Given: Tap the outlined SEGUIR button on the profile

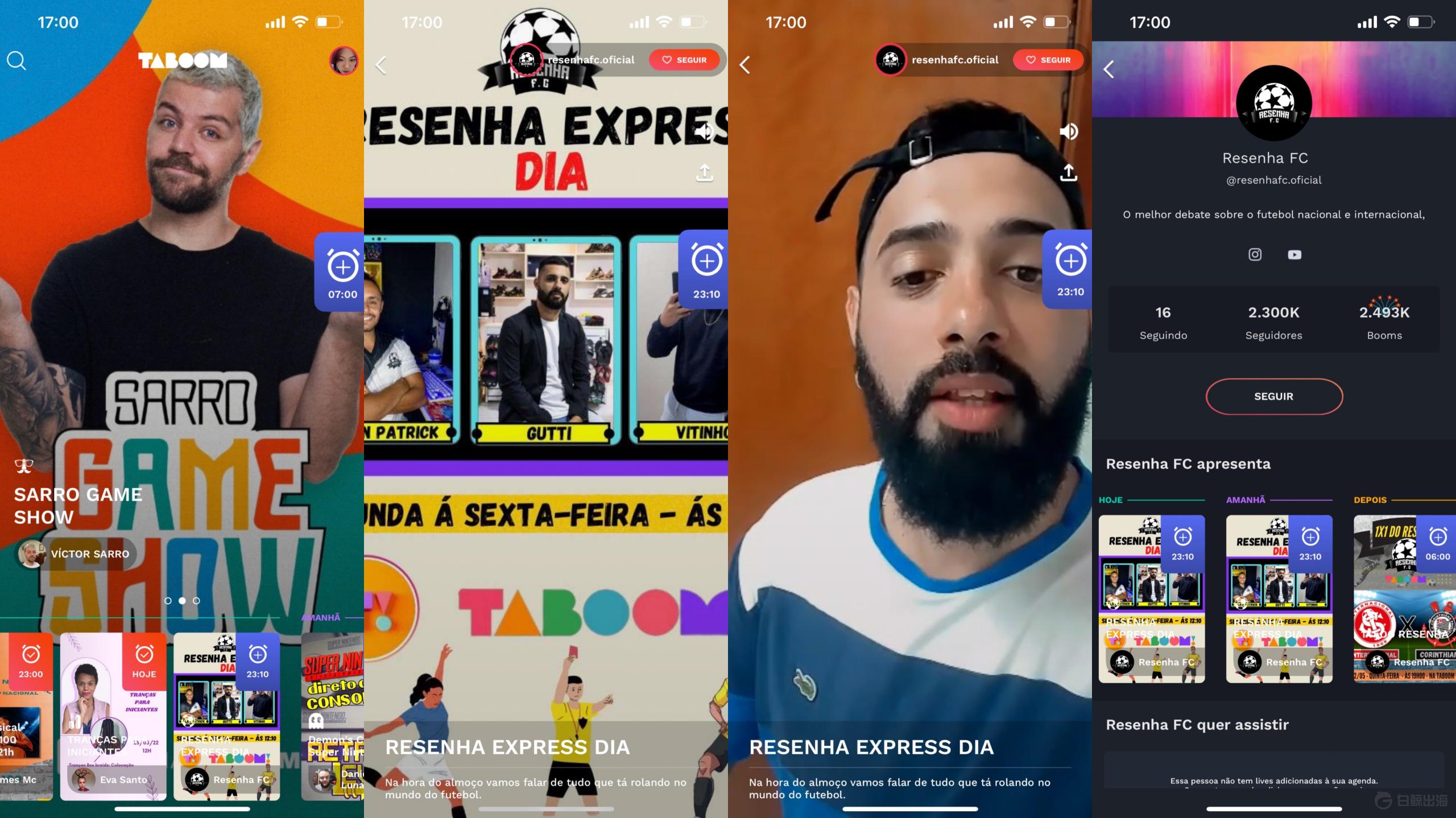Looking at the screenshot, I should [x=1273, y=396].
